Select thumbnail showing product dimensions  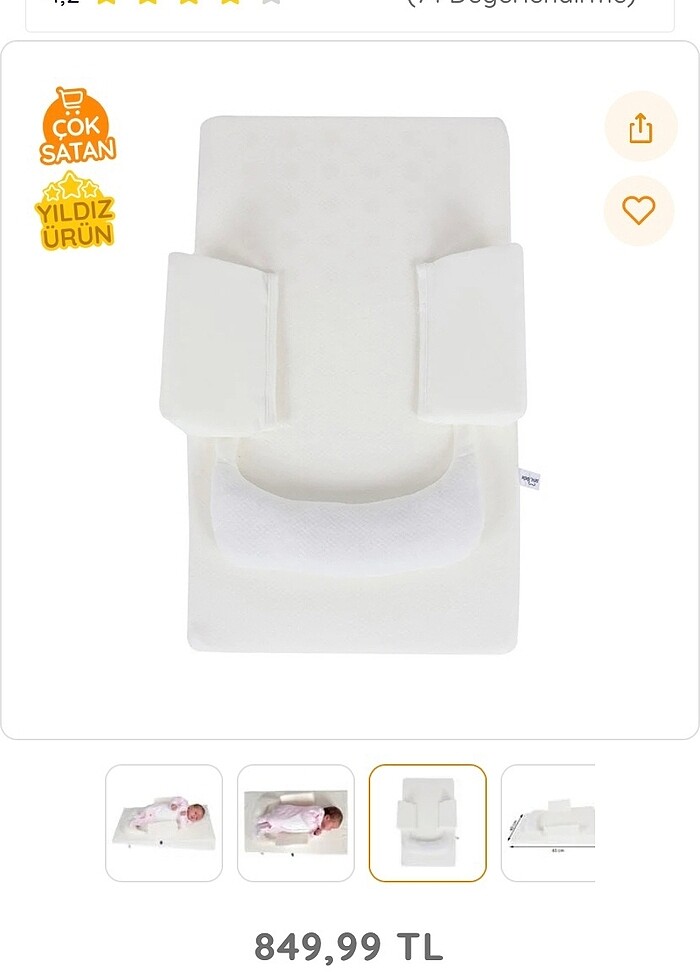coord(550,823)
